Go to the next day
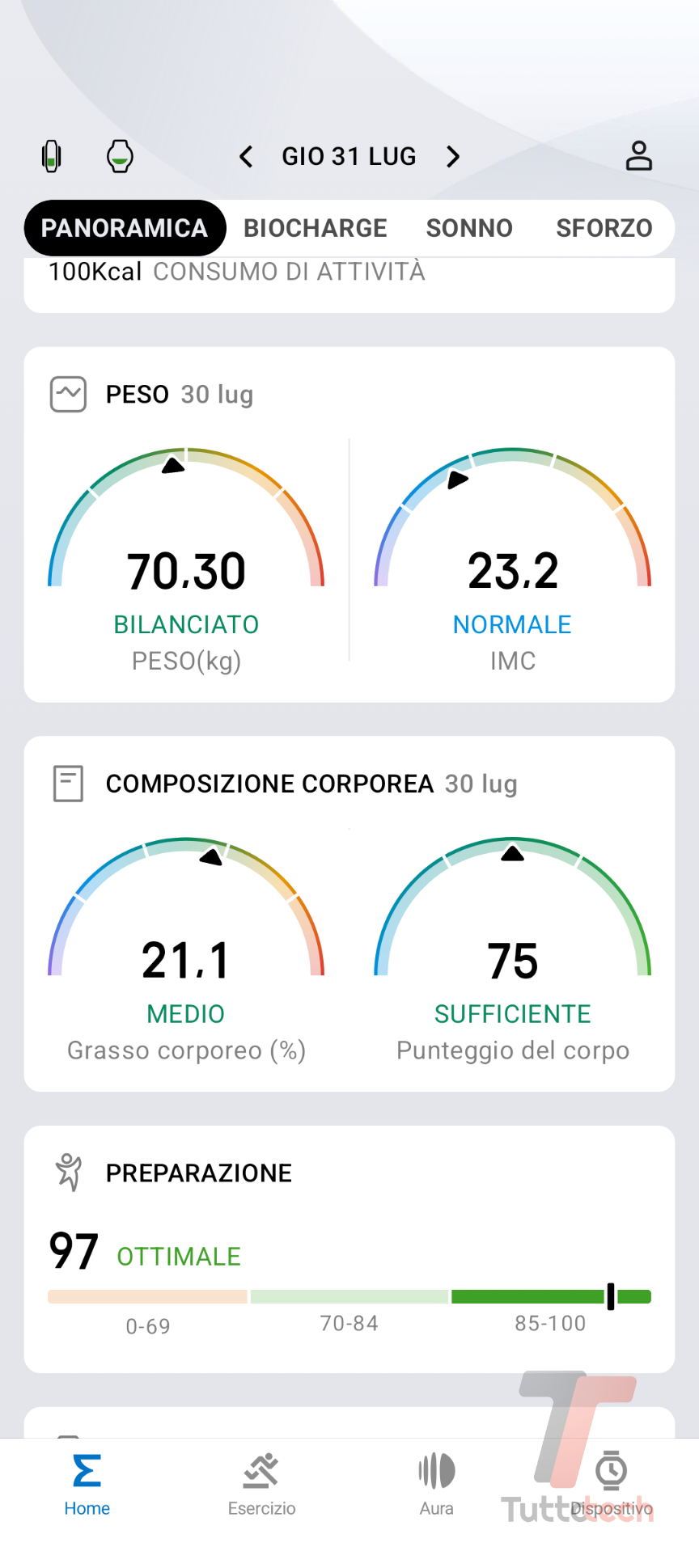Viewport: 699px width, 1568px height. point(453,156)
